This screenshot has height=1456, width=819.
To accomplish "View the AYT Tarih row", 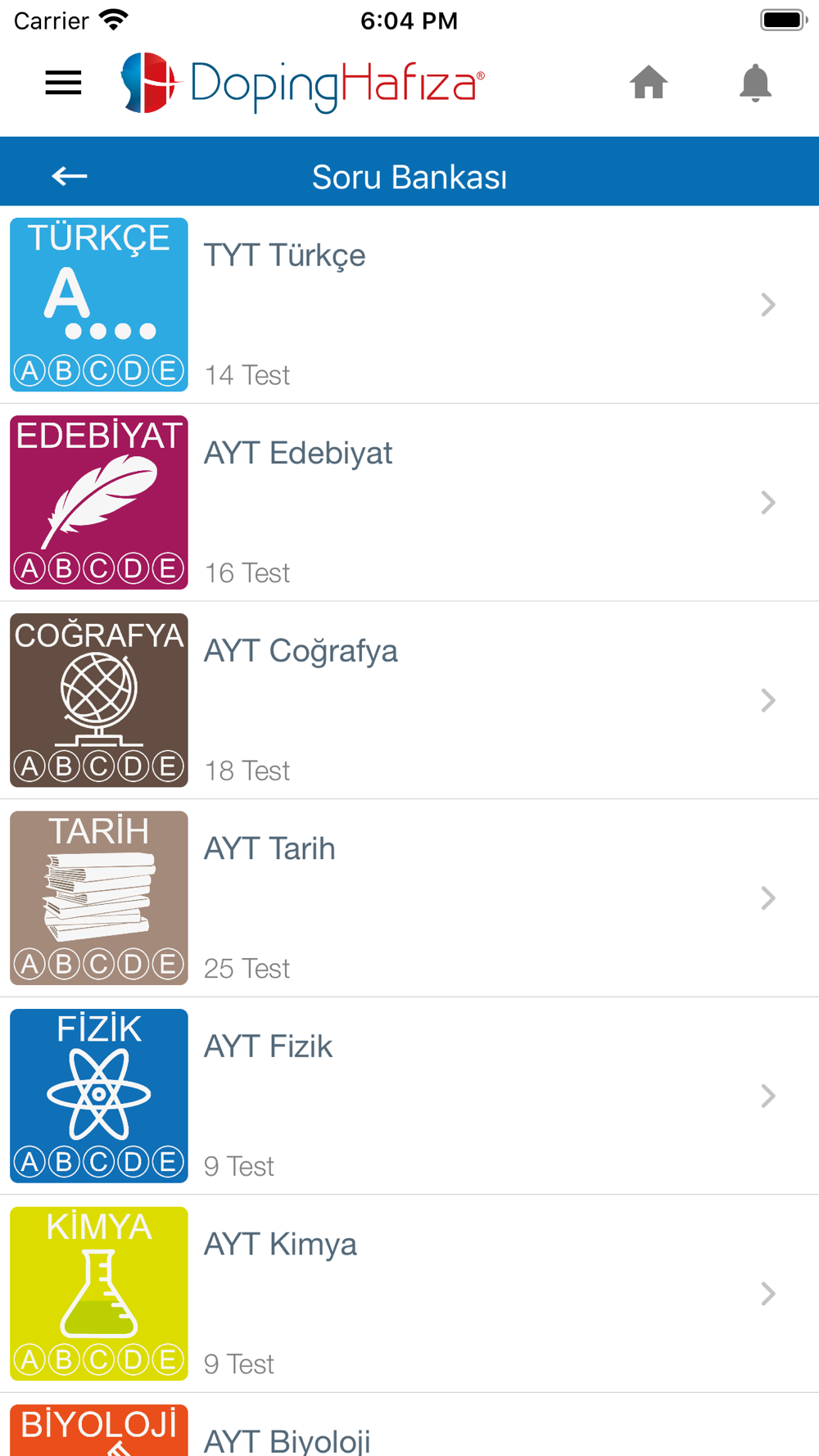I will (x=409, y=898).
